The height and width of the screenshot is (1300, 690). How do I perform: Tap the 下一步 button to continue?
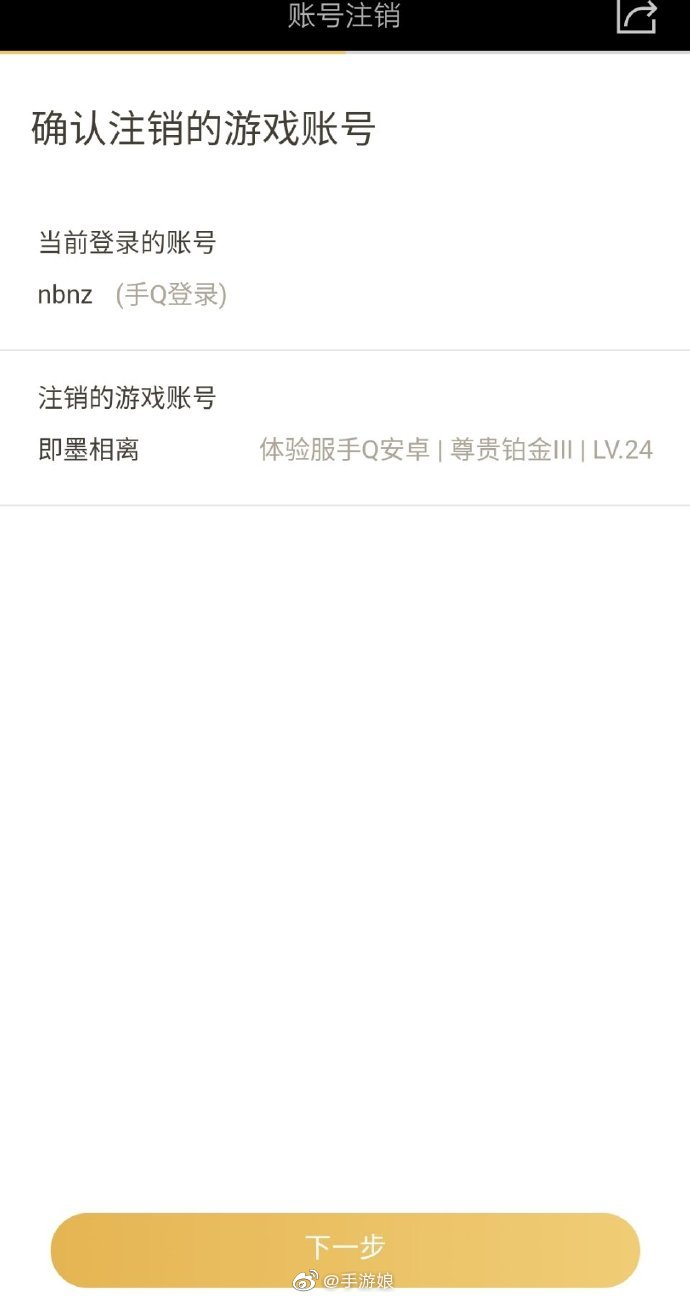[x=345, y=1248]
